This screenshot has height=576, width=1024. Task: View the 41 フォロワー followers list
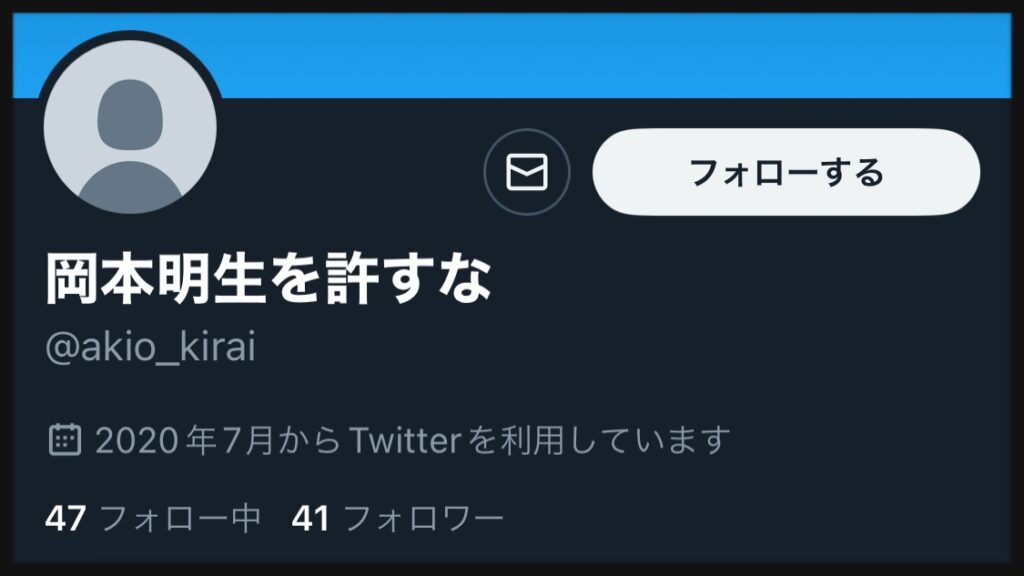(x=397, y=519)
